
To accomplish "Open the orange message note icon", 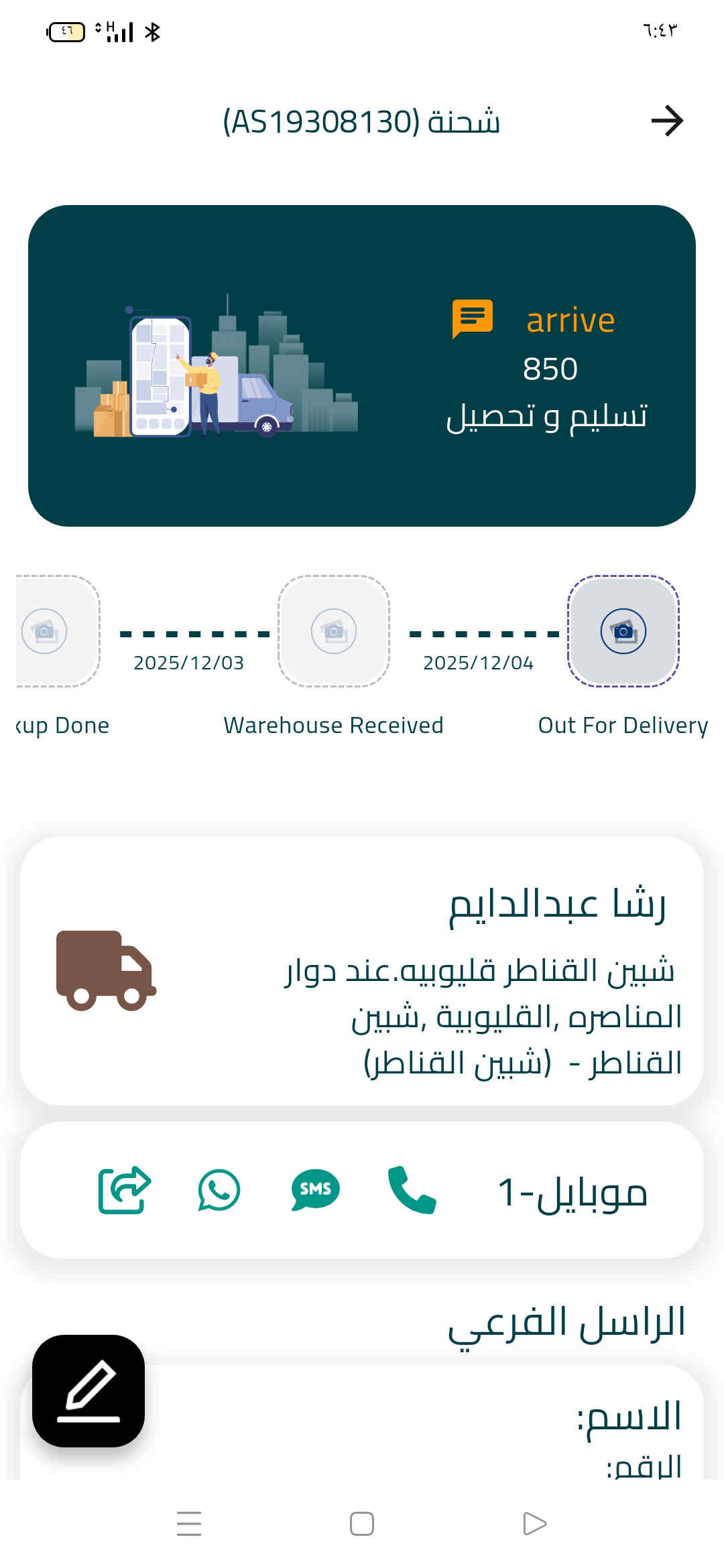I will (473, 318).
